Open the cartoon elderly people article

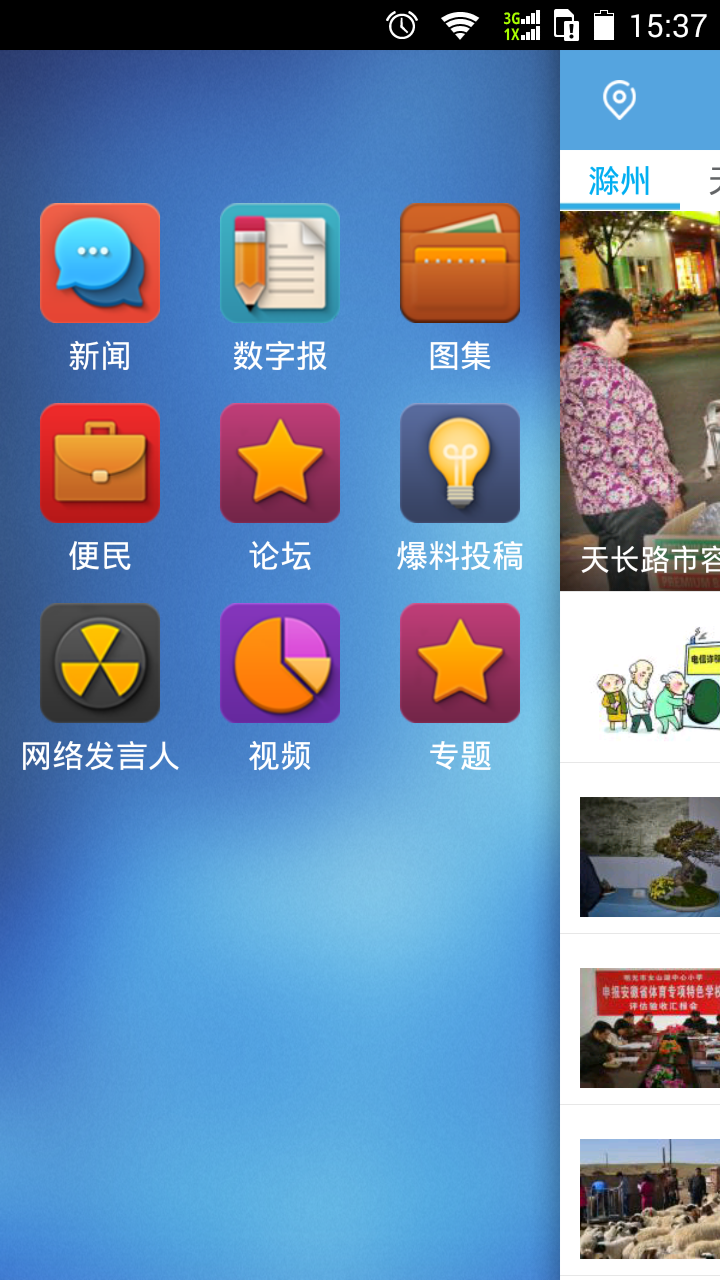click(x=650, y=678)
